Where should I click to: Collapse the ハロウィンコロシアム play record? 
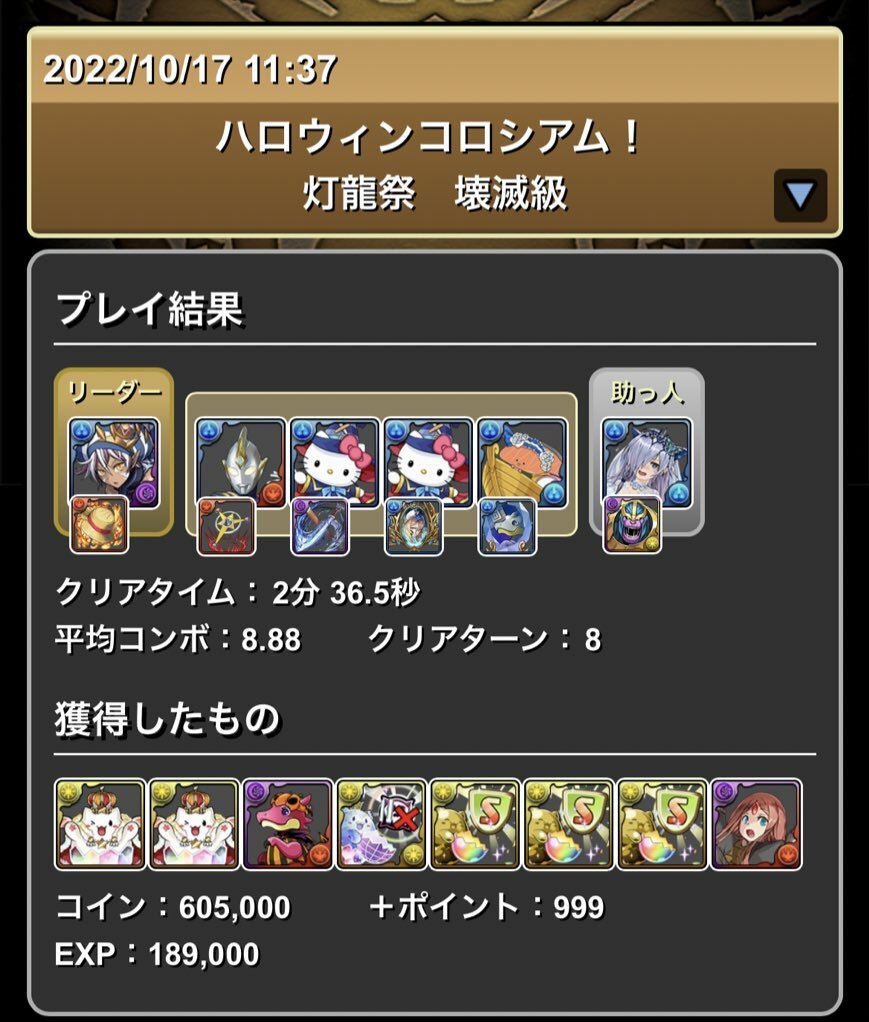click(800, 196)
